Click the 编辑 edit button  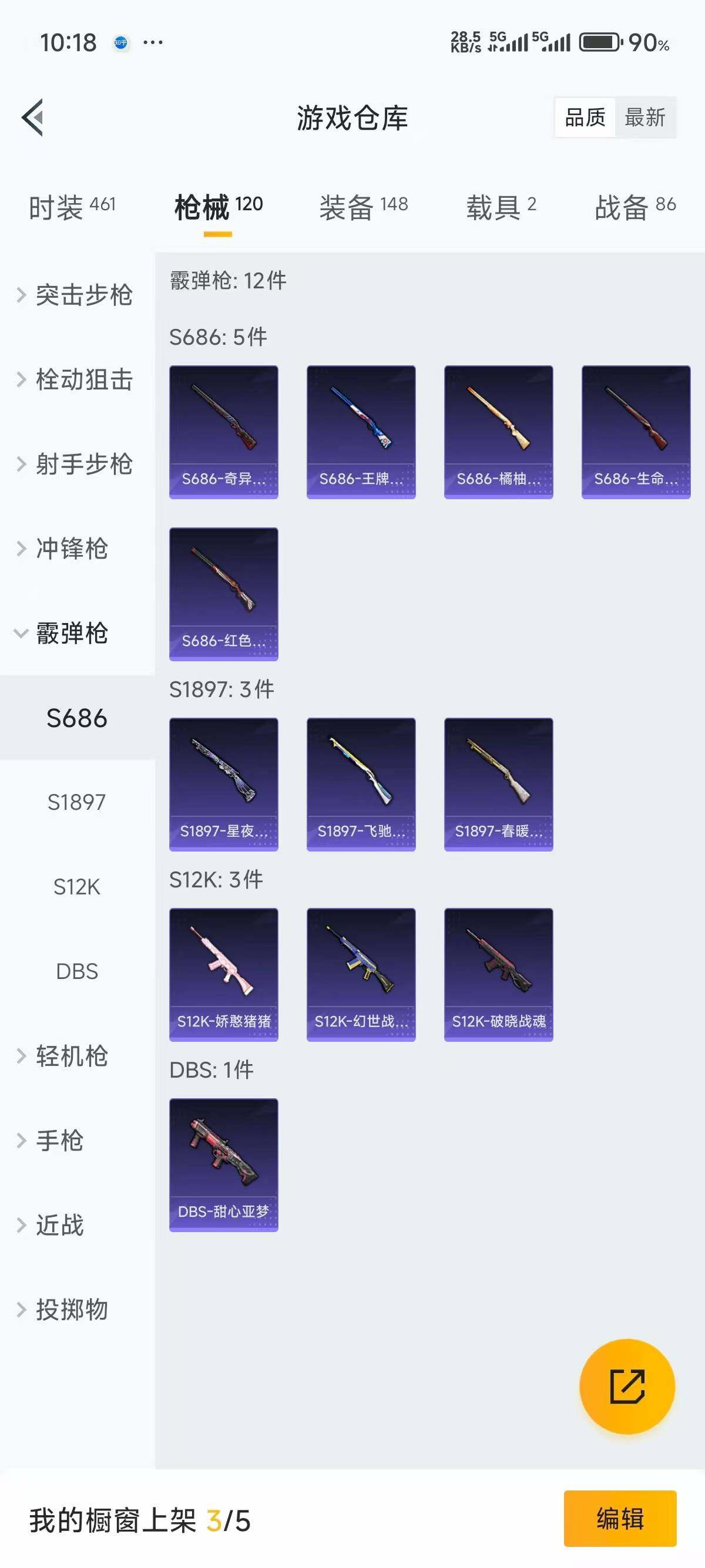[x=620, y=1519]
